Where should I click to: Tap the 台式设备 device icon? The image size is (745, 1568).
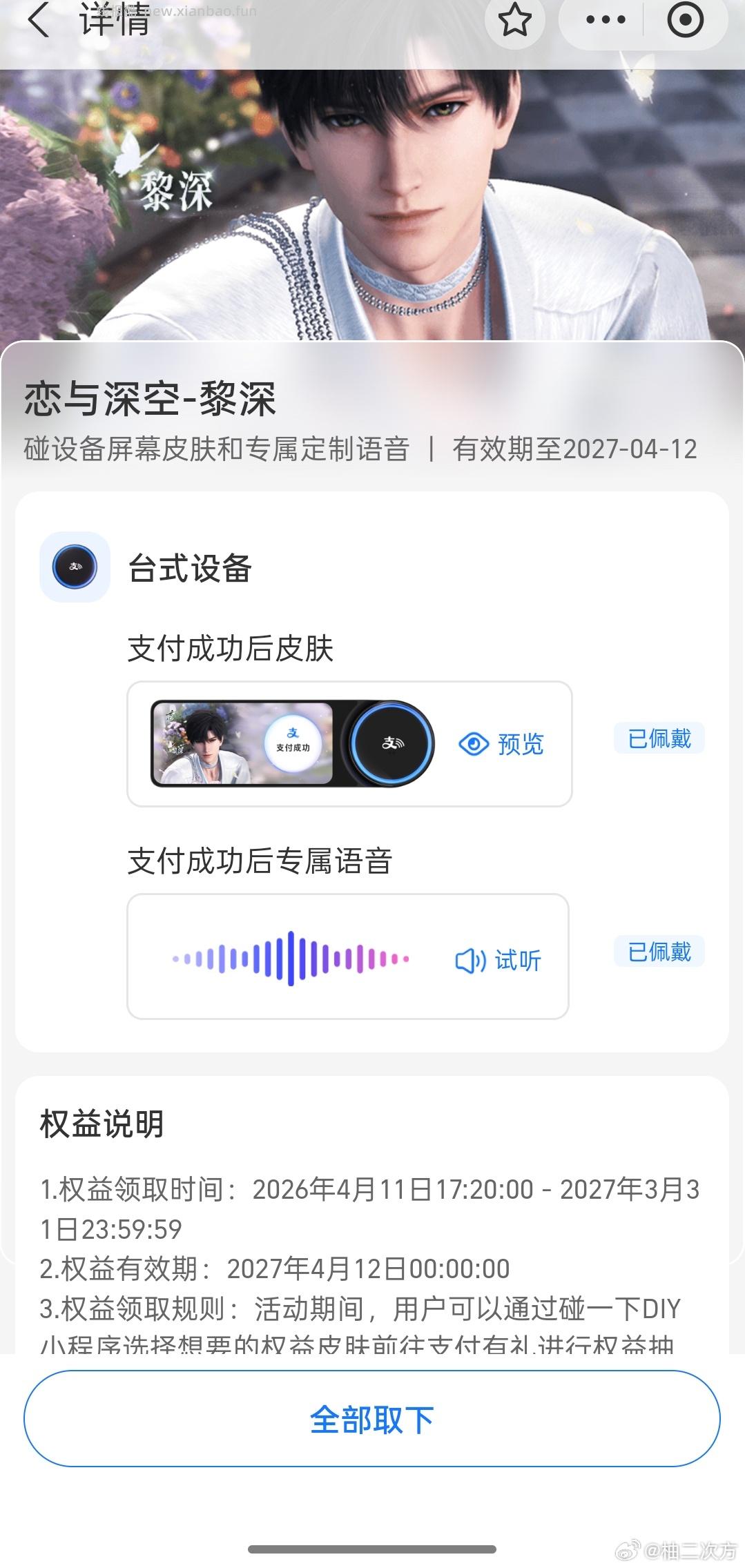point(73,566)
